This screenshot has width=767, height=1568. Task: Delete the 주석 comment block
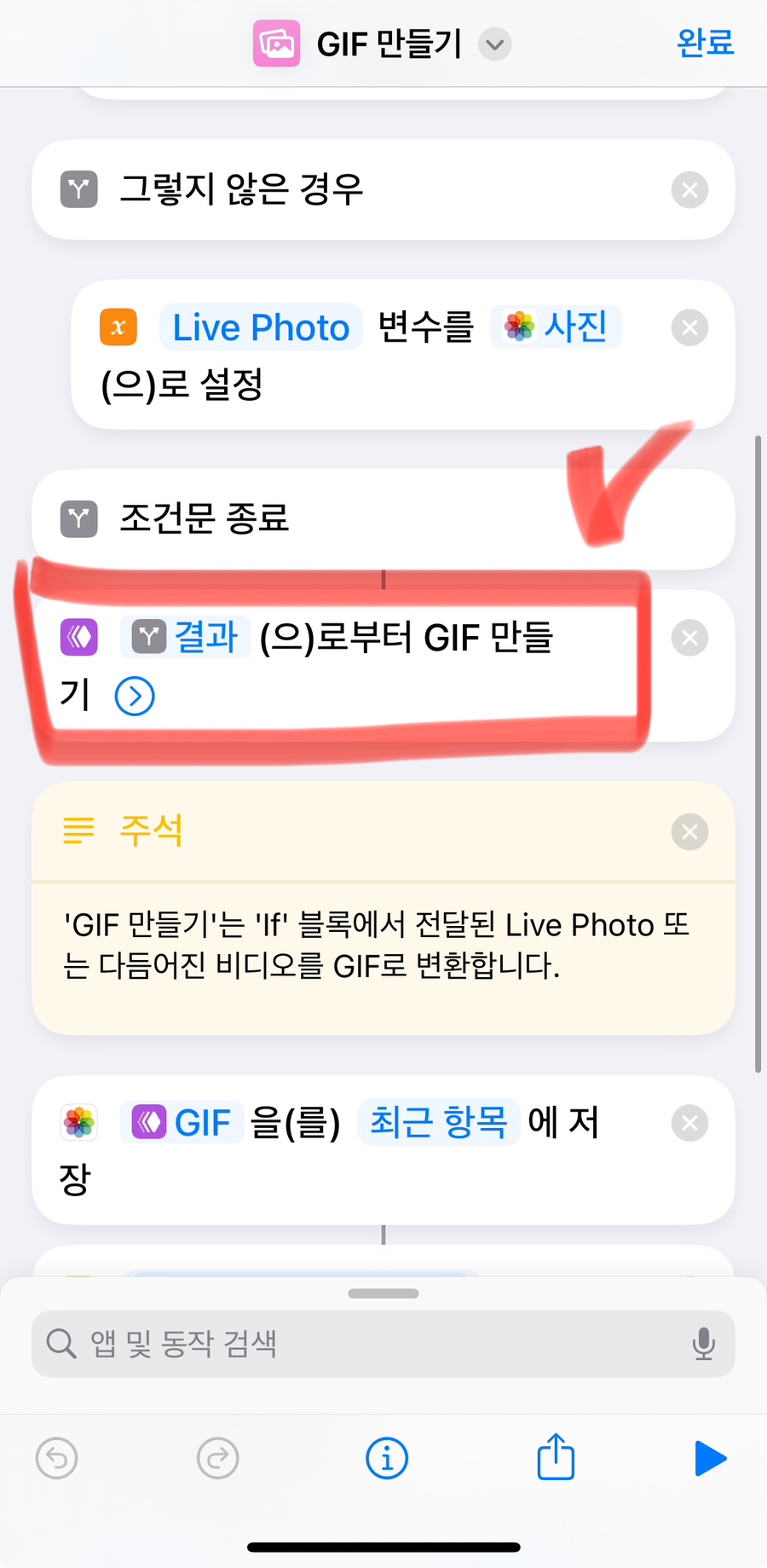coord(689,831)
